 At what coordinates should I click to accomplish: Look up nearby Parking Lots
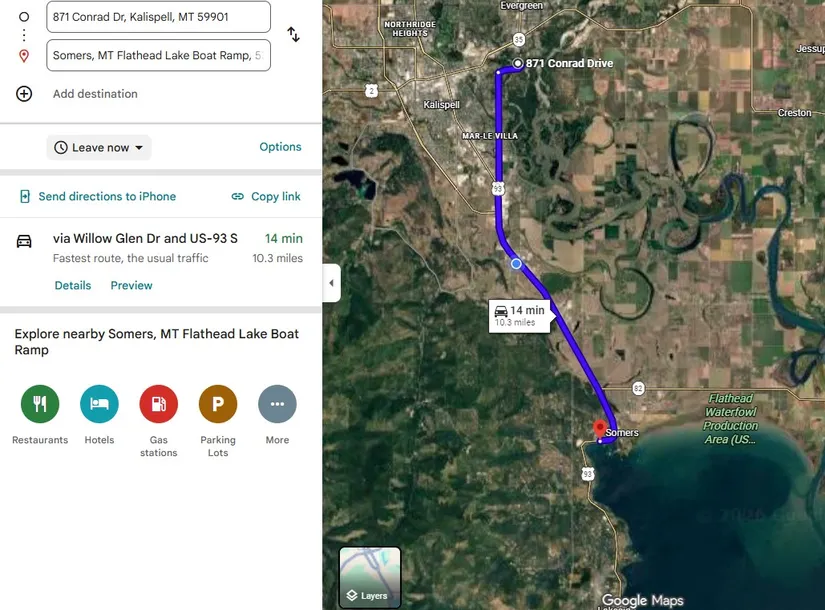tap(218, 404)
